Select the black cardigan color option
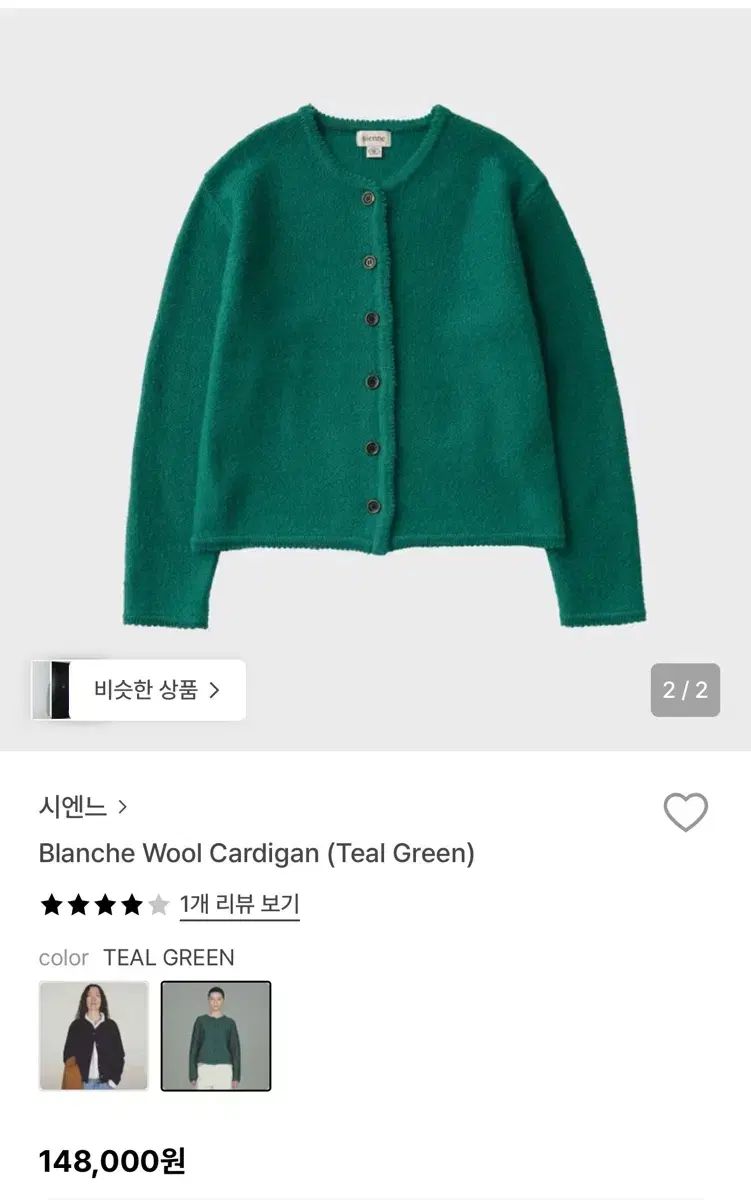 point(94,1035)
